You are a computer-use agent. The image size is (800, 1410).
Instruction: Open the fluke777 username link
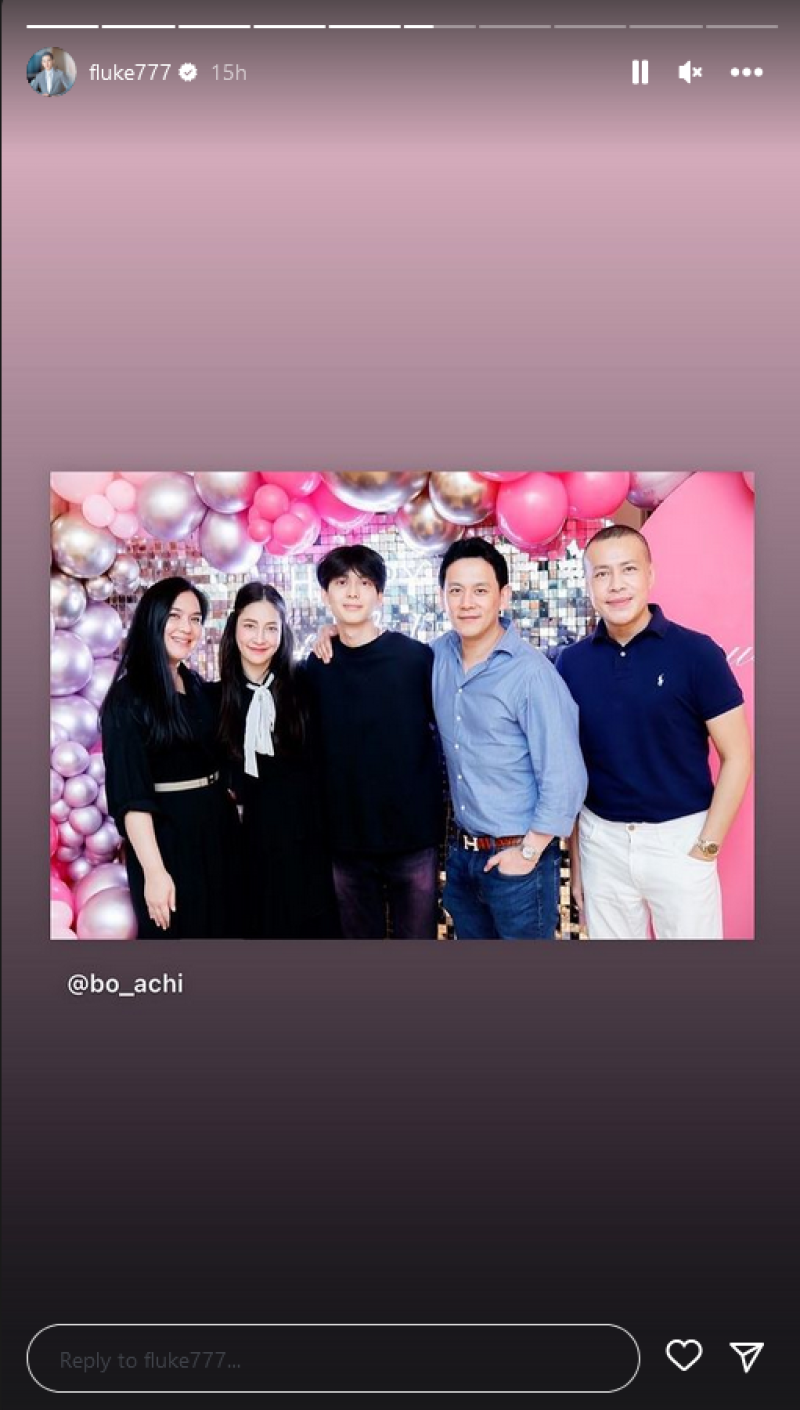coord(129,72)
